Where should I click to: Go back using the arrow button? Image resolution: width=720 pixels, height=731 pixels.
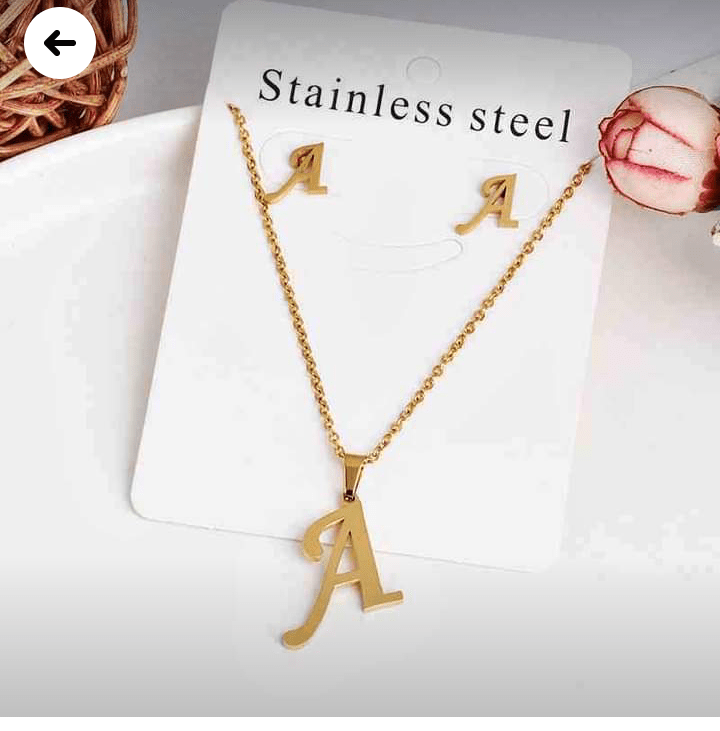pos(60,43)
